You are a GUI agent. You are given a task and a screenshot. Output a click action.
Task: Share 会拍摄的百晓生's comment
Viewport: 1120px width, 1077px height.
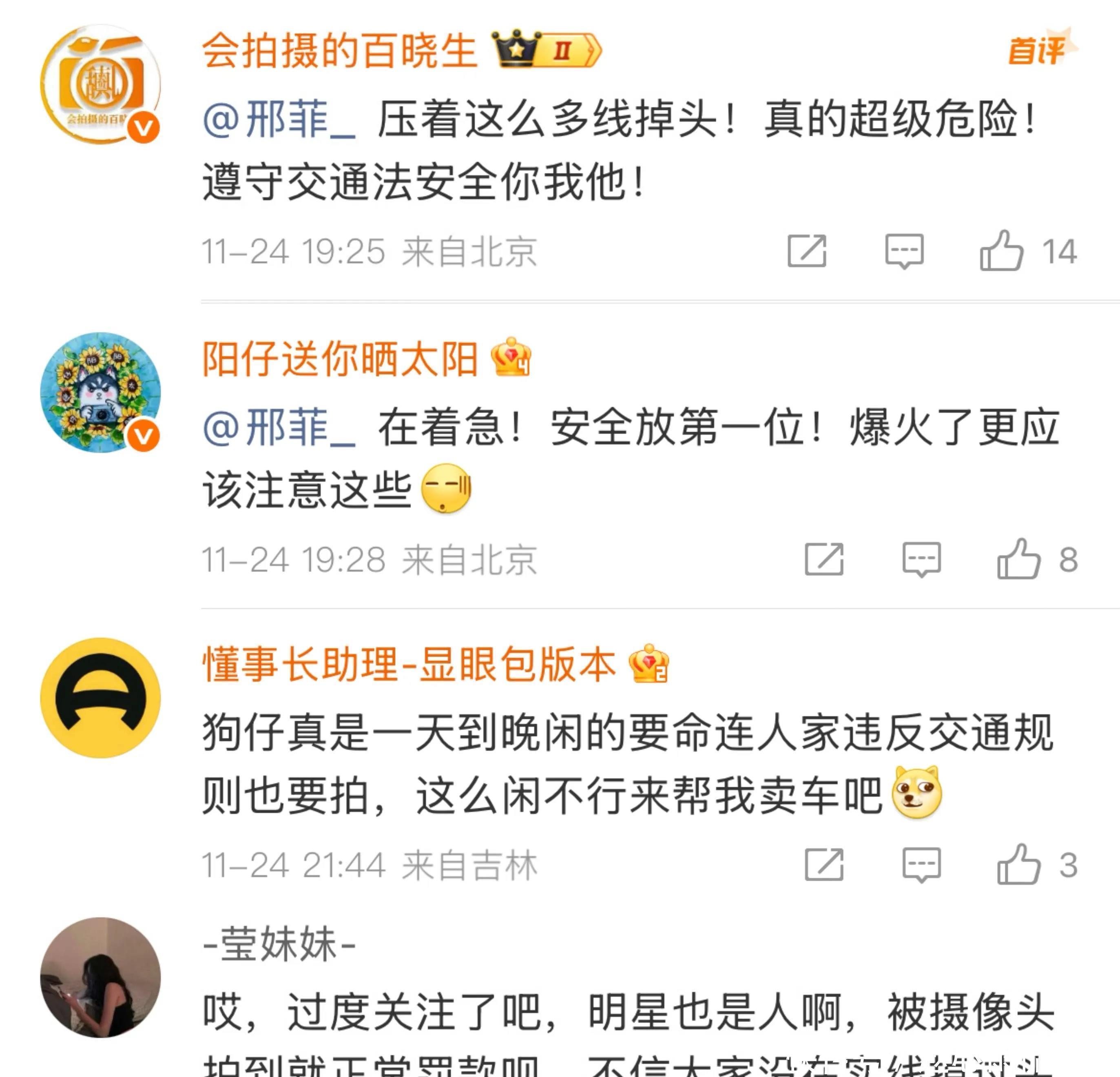(807, 251)
